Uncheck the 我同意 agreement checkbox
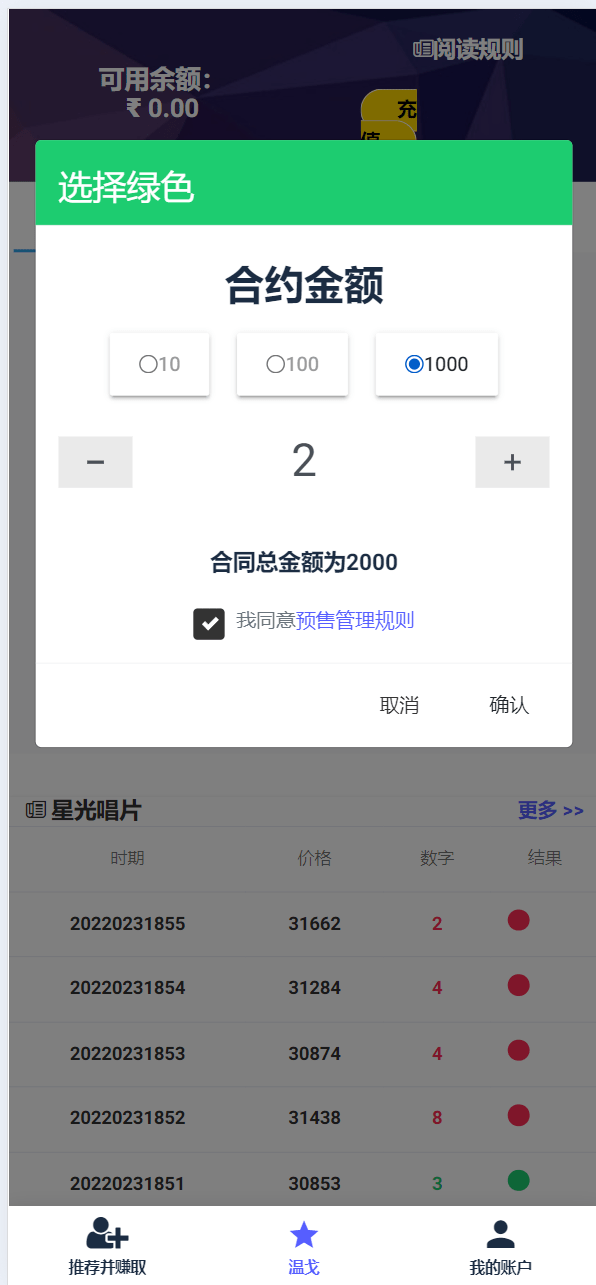Screen dimensions: 596x1285 pyautogui.click(x=209, y=623)
